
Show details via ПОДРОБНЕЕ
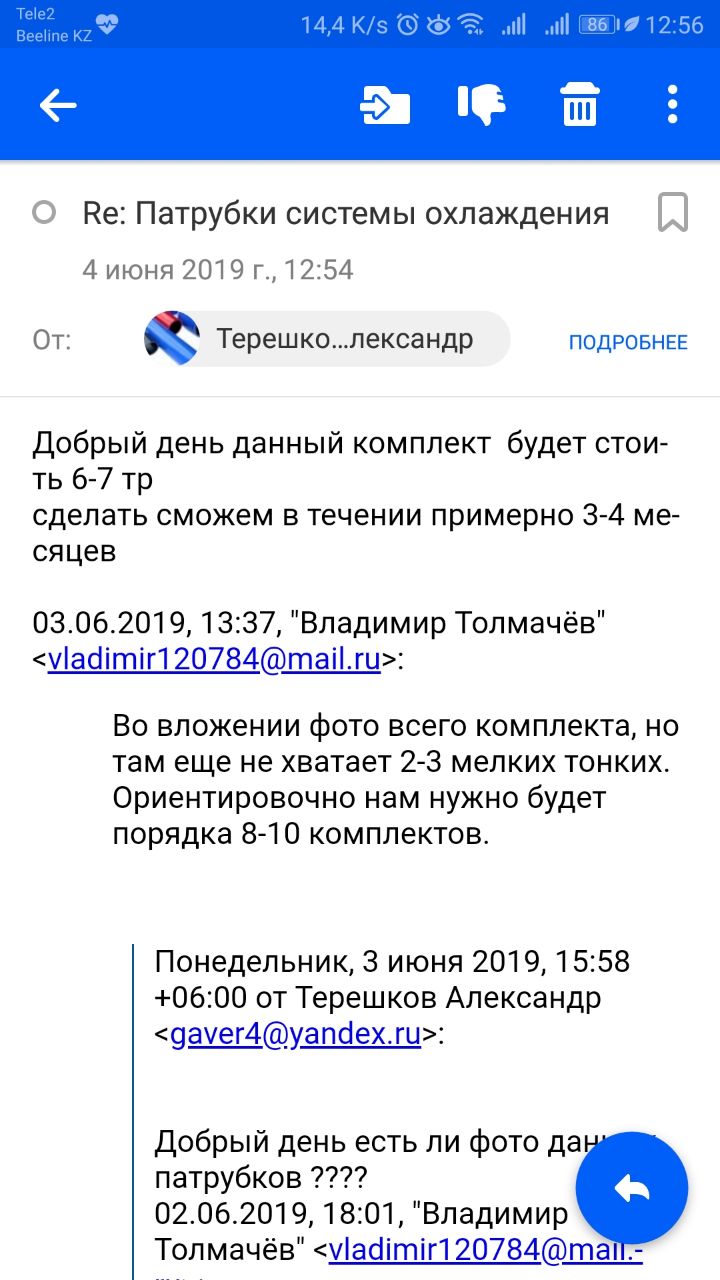tap(628, 342)
